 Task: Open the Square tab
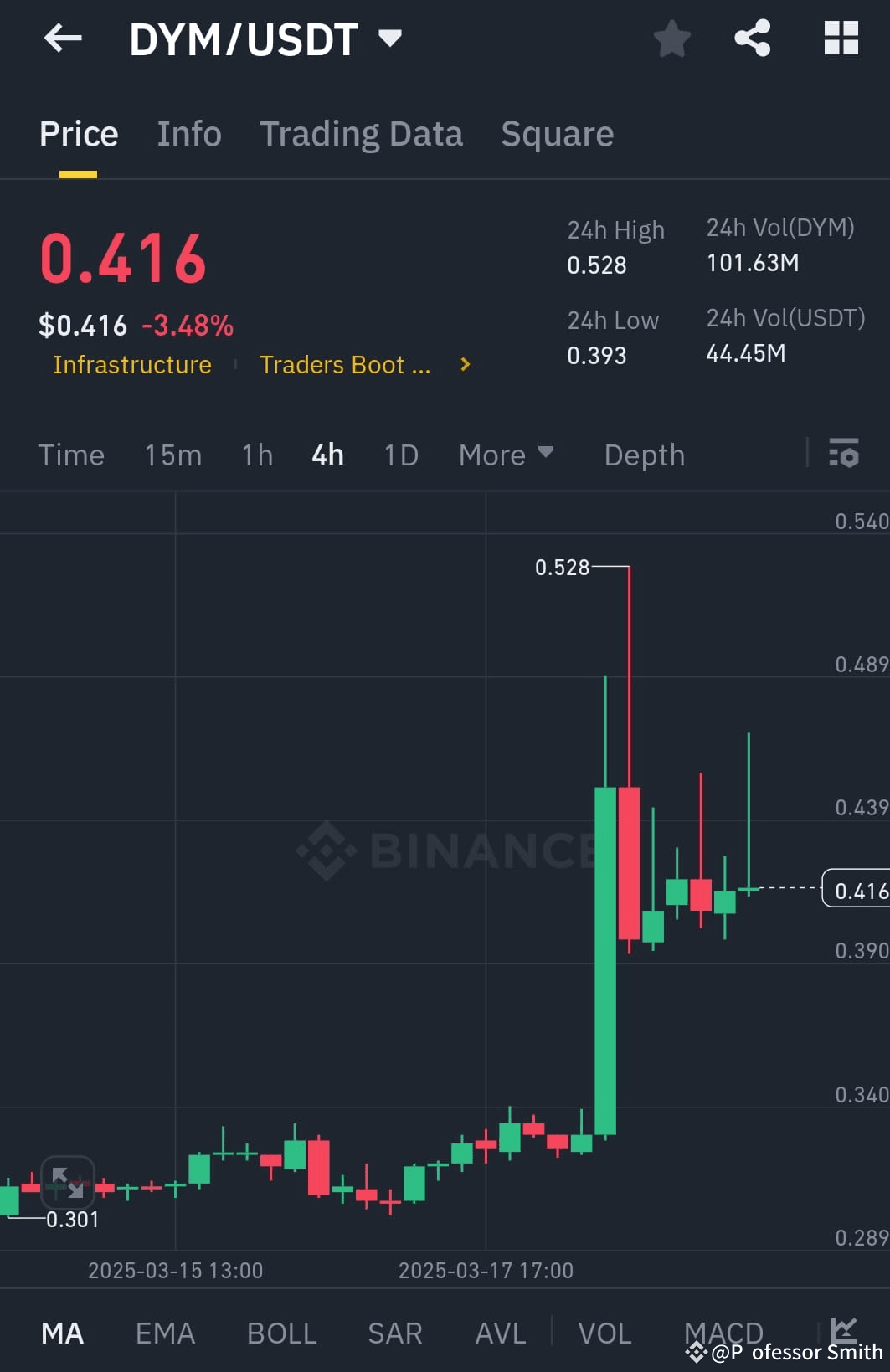(x=557, y=134)
